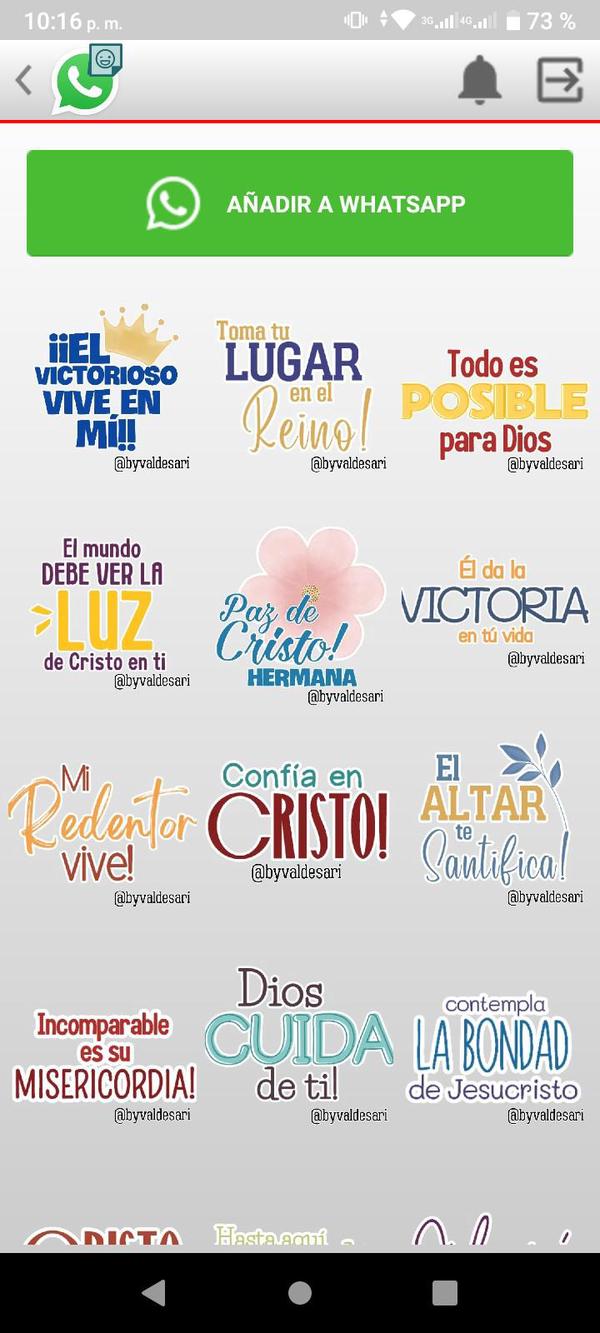Image resolution: width=600 pixels, height=1333 pixels.
Task: Select the "Dios cuida de ti!" sticker
Action: click(x=298, y=1037)
